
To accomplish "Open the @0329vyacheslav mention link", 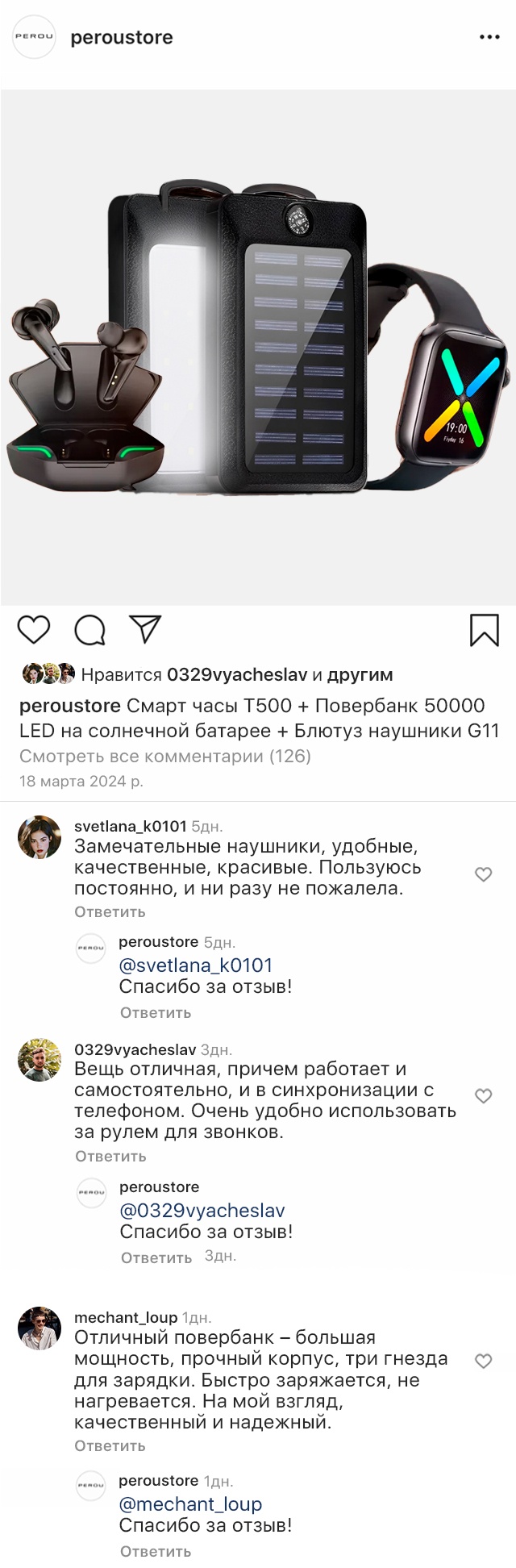I will tap(202, 1210).
